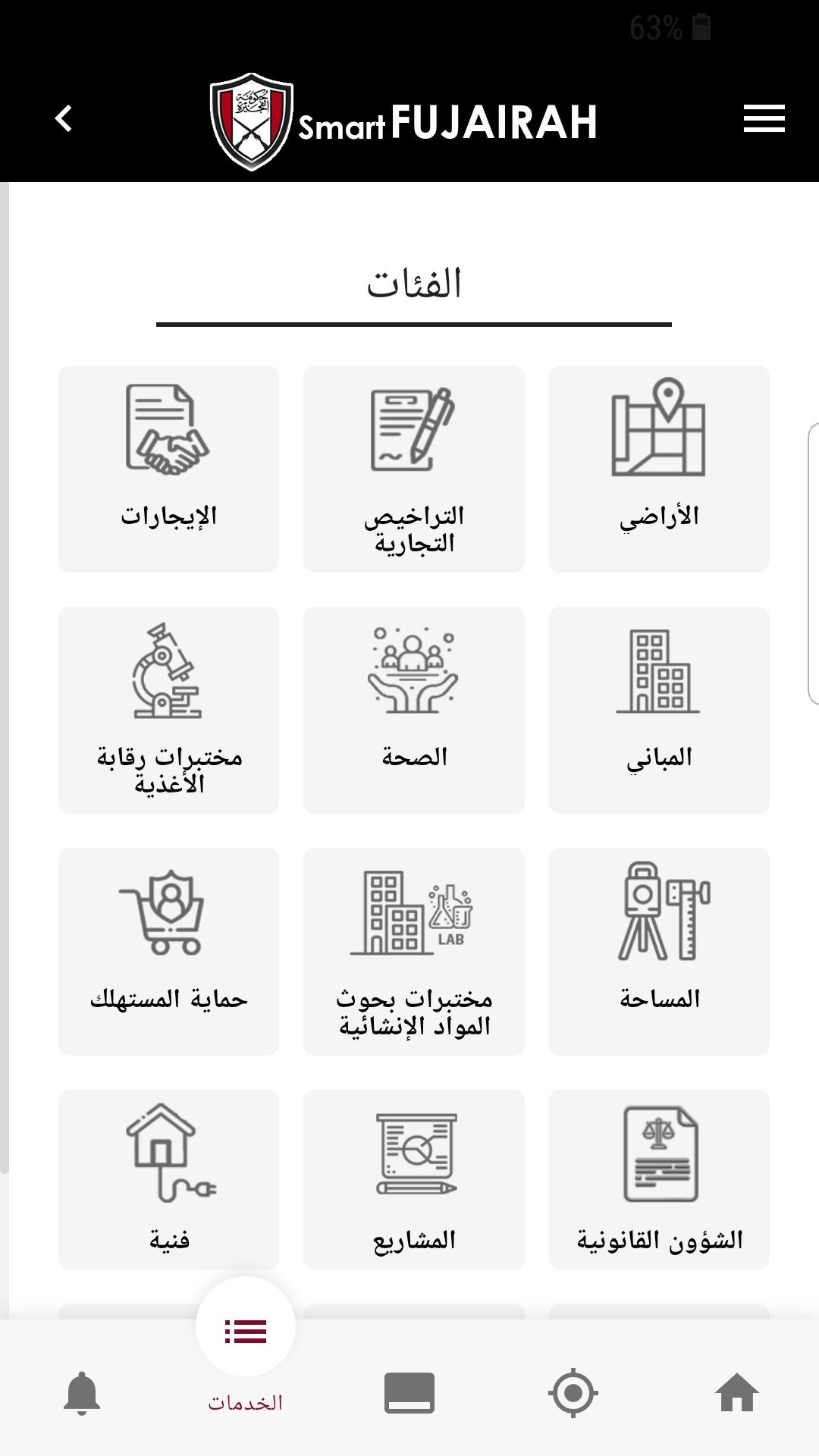The height and width of the screenshot is (1456, 819).
Task: Open the card tab in bottom bar
Action: (409, 1393)
